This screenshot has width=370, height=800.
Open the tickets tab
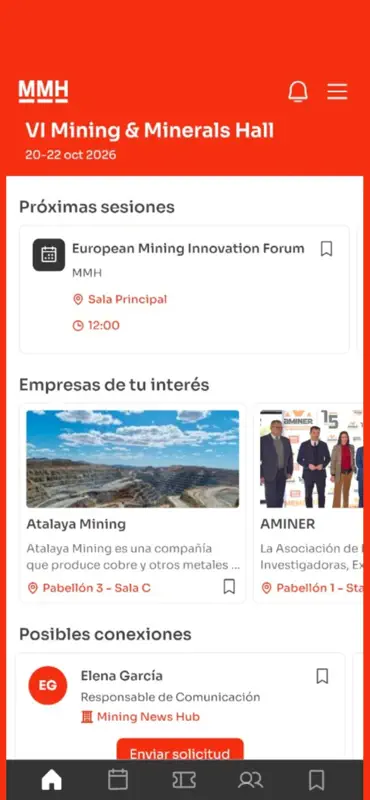coord(184,780)
